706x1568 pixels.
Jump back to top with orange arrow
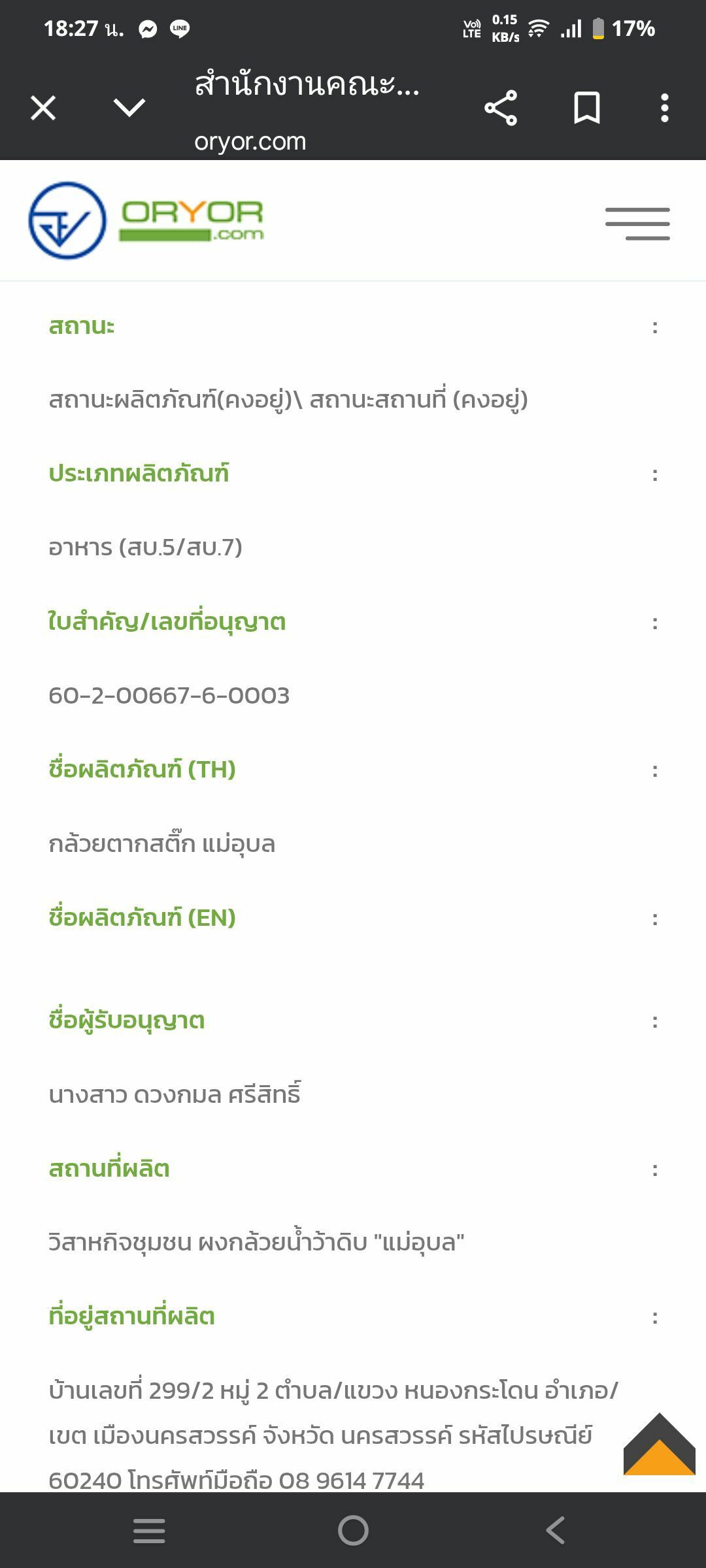[659, 1445]
